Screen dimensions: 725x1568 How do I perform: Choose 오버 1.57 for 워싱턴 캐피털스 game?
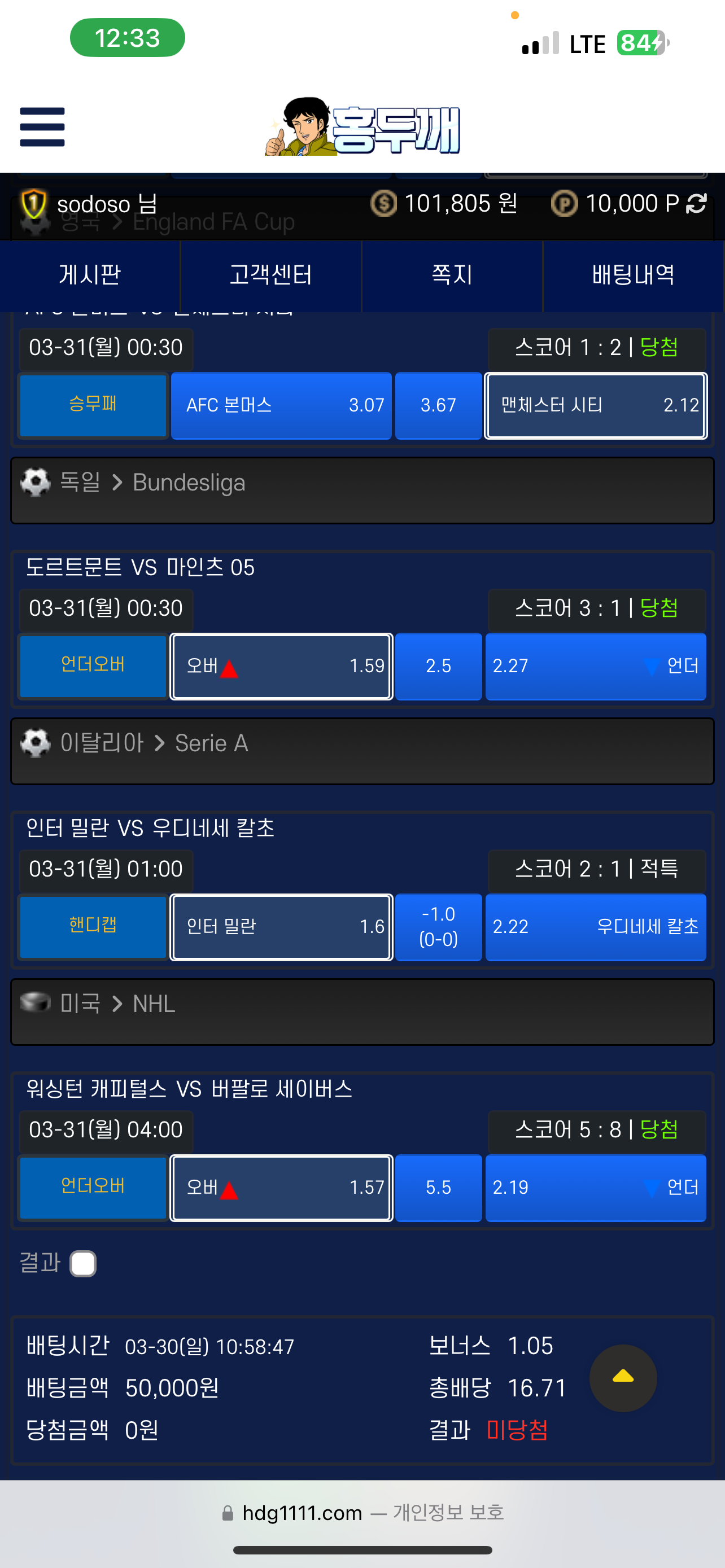click(281, 1187)
